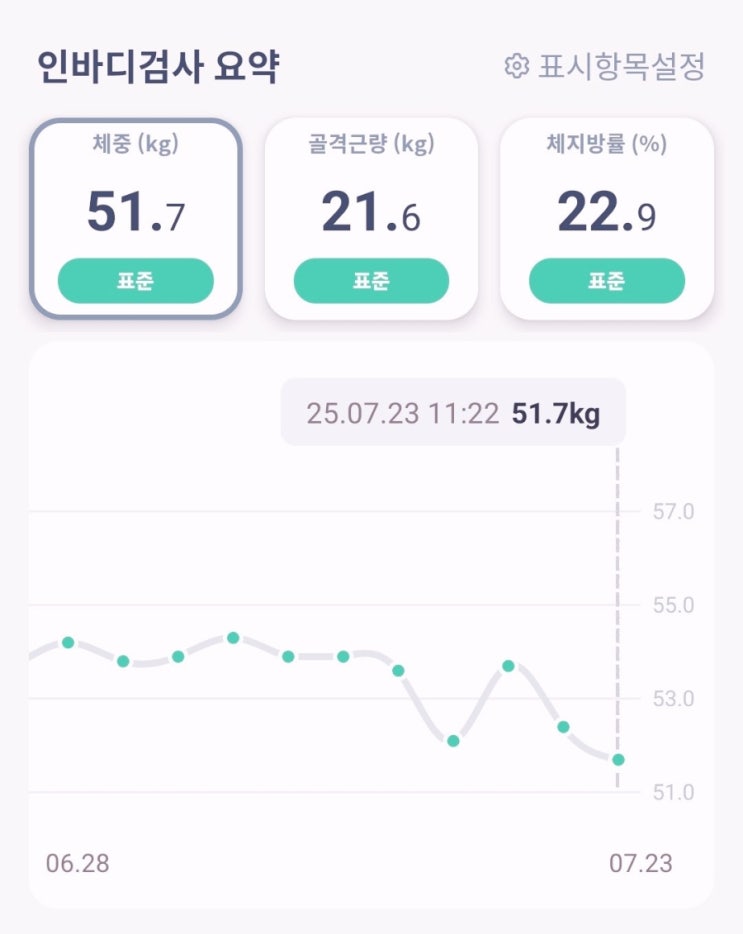Select the 골격근량 (kg) card

point(371,218)
